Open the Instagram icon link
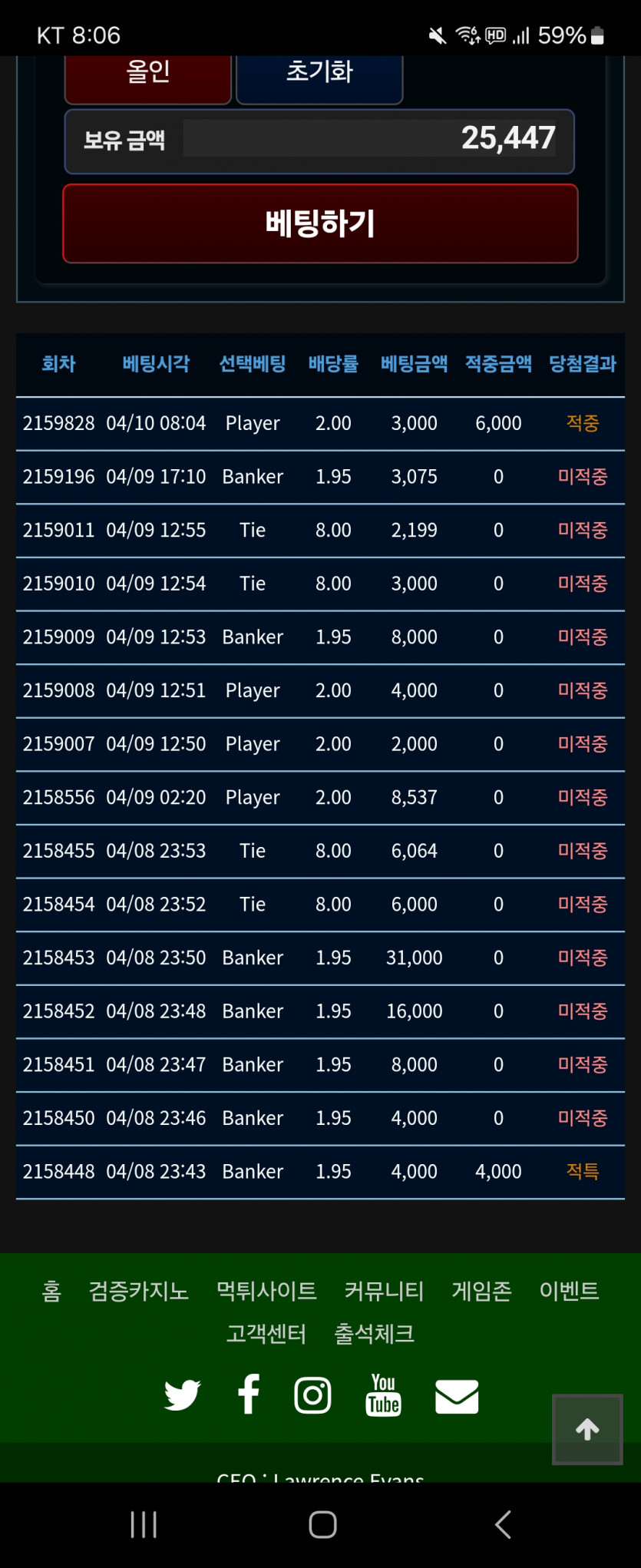 click(312, 1395)
